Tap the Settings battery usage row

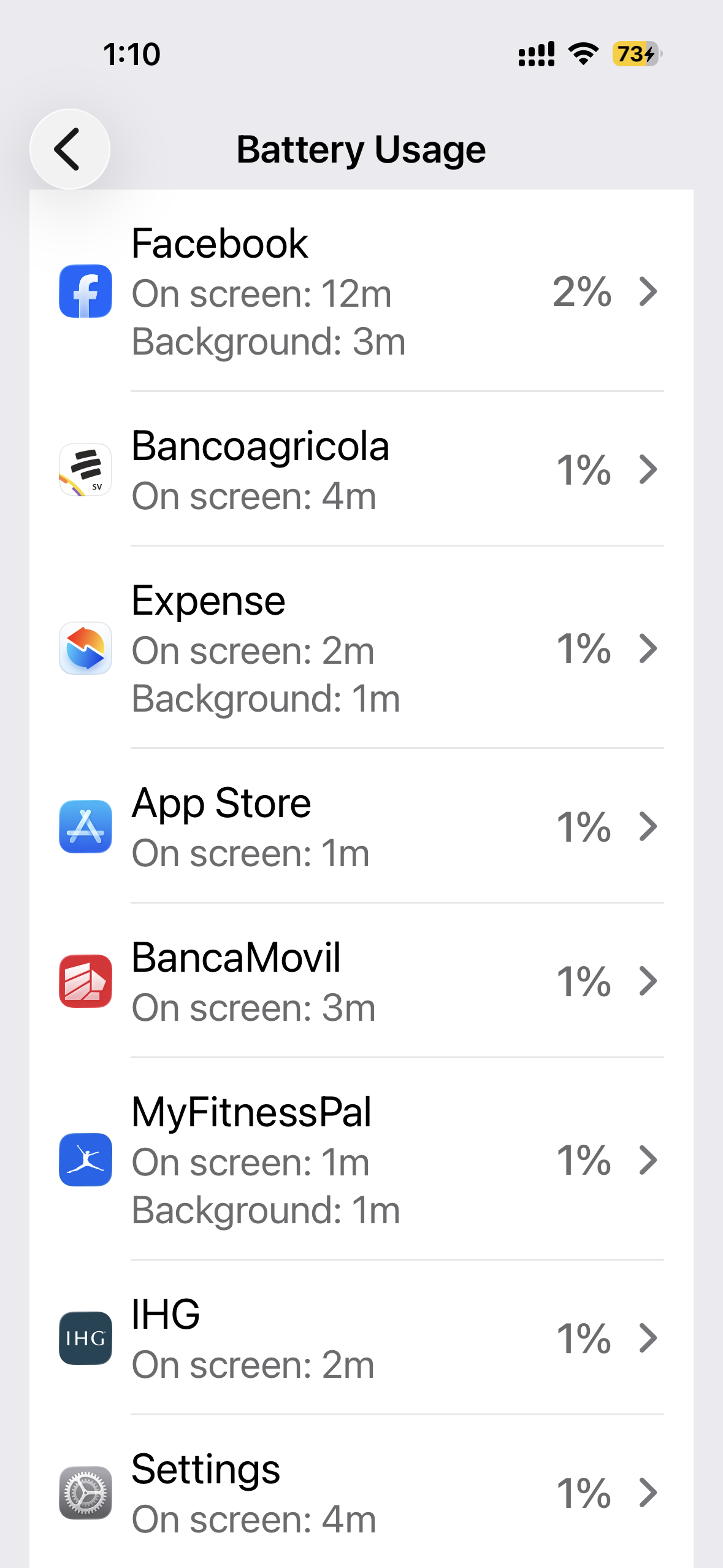(361, 1493)
